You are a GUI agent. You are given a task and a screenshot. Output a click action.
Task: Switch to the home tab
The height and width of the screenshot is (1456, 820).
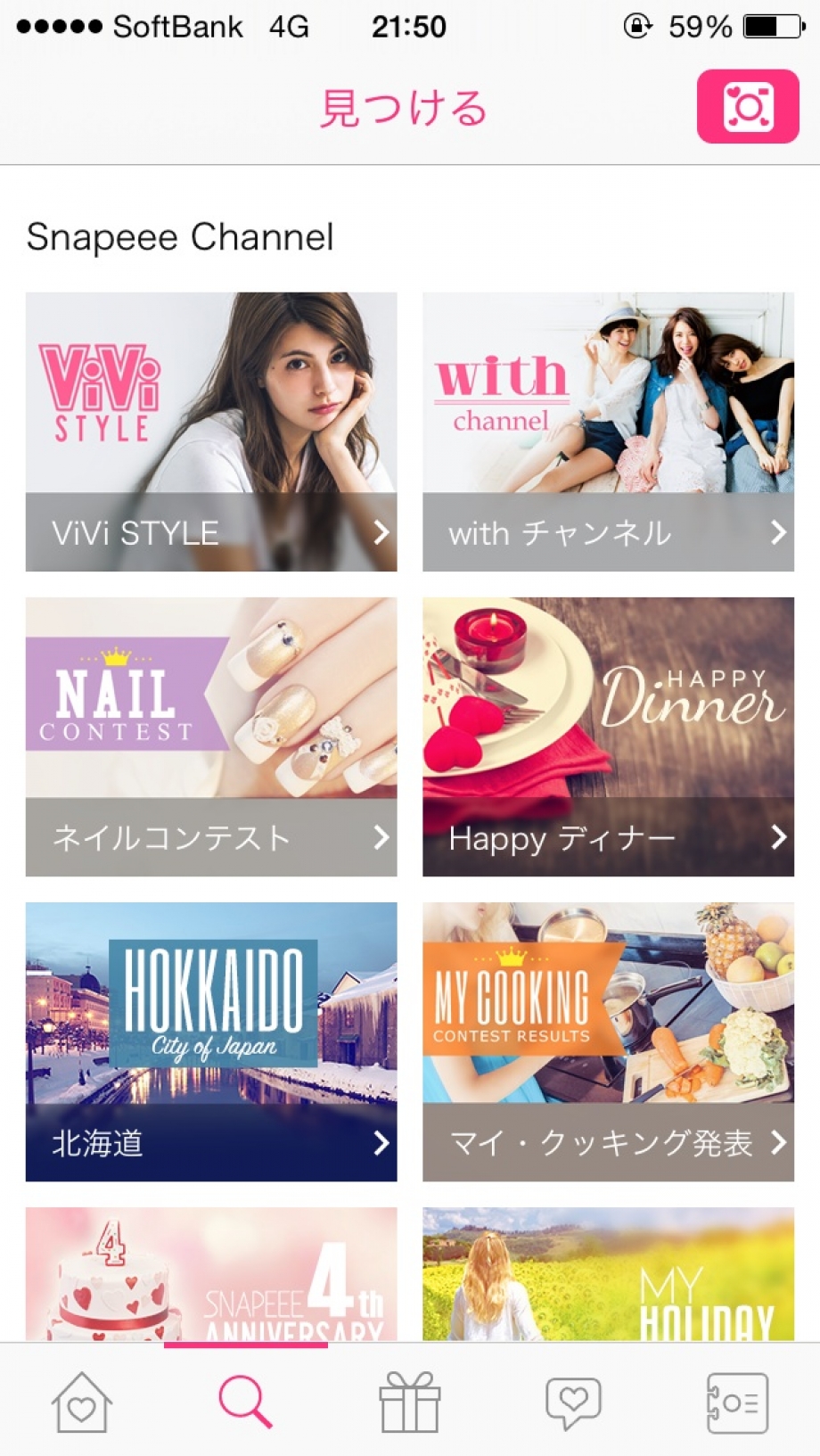click(x=81, y=1403)
